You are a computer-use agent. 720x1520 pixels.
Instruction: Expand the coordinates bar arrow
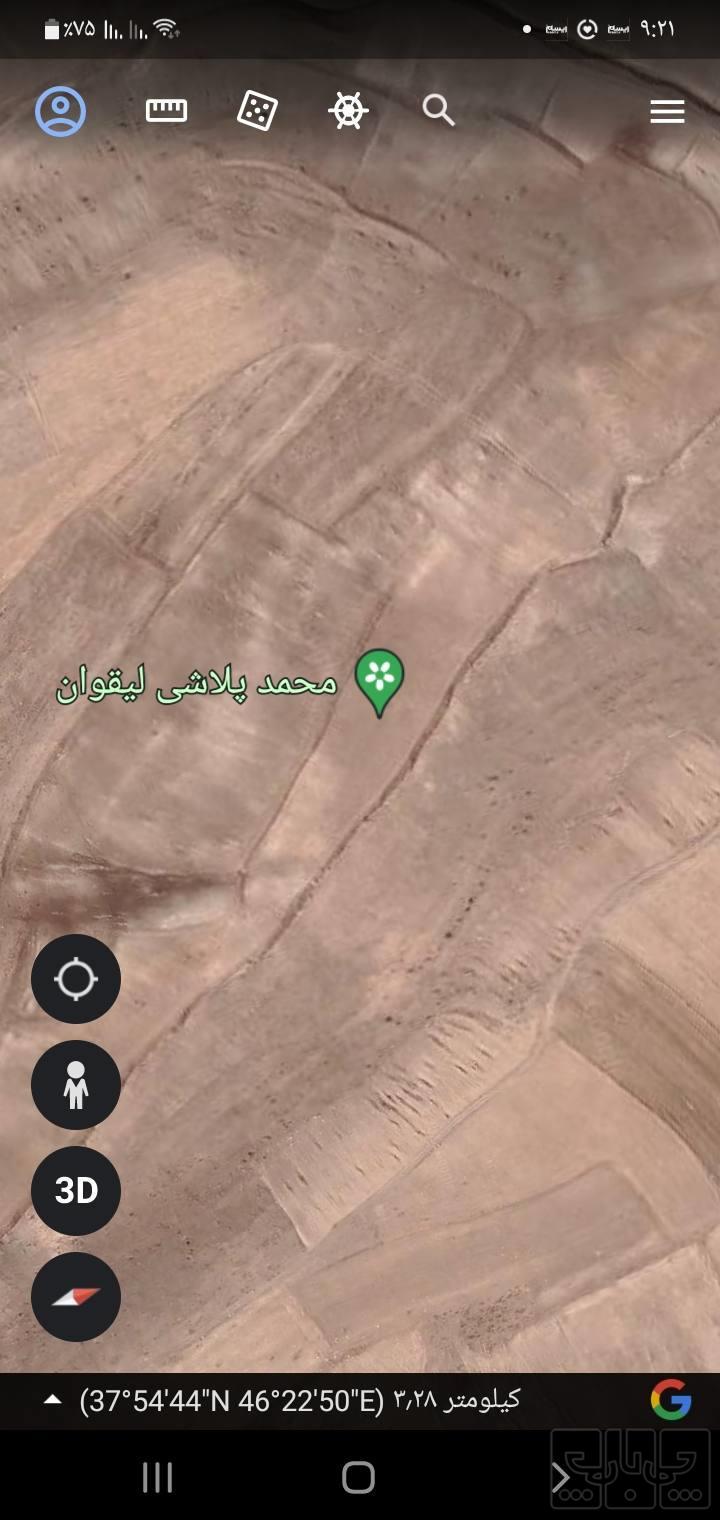point(52,1400)
